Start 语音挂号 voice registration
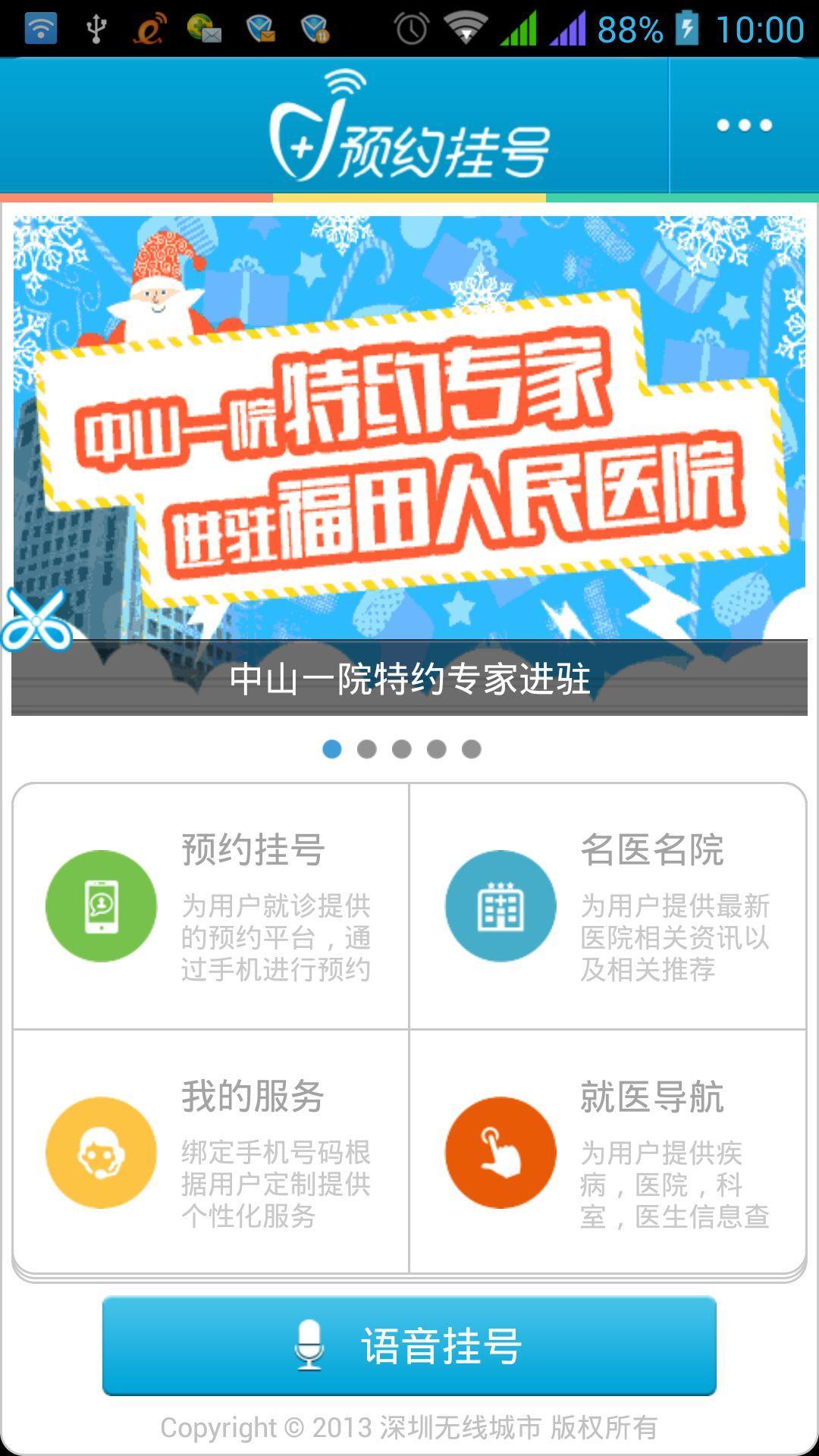Screen dimensions: 819x1456 pyautogui.click(x=409, y=1346)
